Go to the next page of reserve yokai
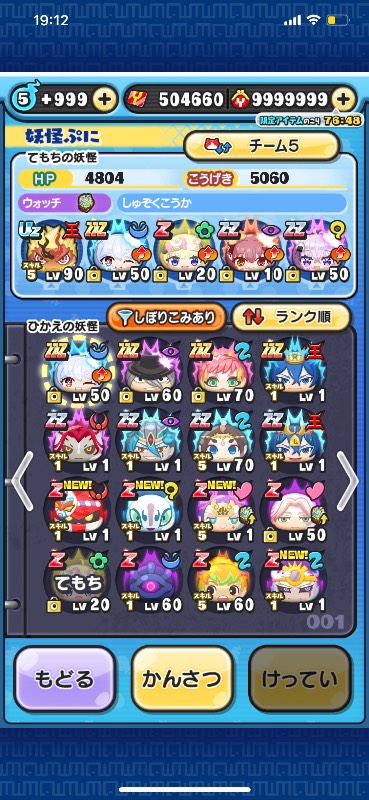Screen dimensions: 369x800 [347, 481]
